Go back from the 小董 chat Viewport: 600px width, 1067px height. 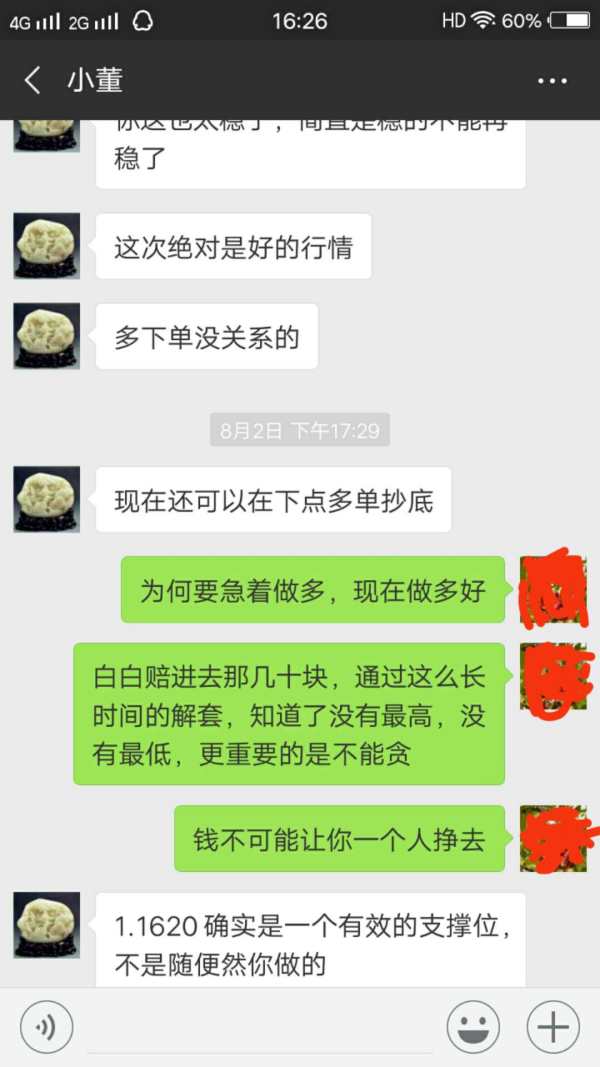click(x=33, y=80)
